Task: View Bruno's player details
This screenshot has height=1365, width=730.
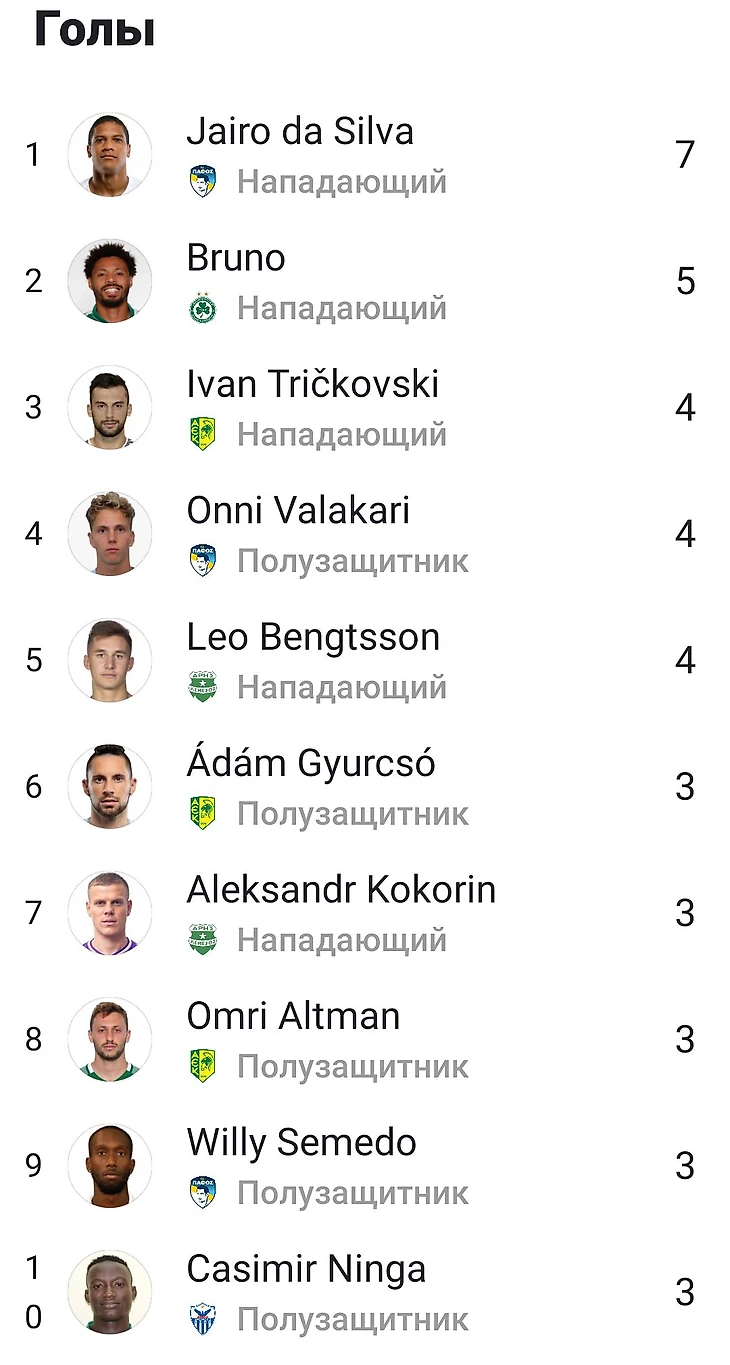Action: click(x=236, y=259)
